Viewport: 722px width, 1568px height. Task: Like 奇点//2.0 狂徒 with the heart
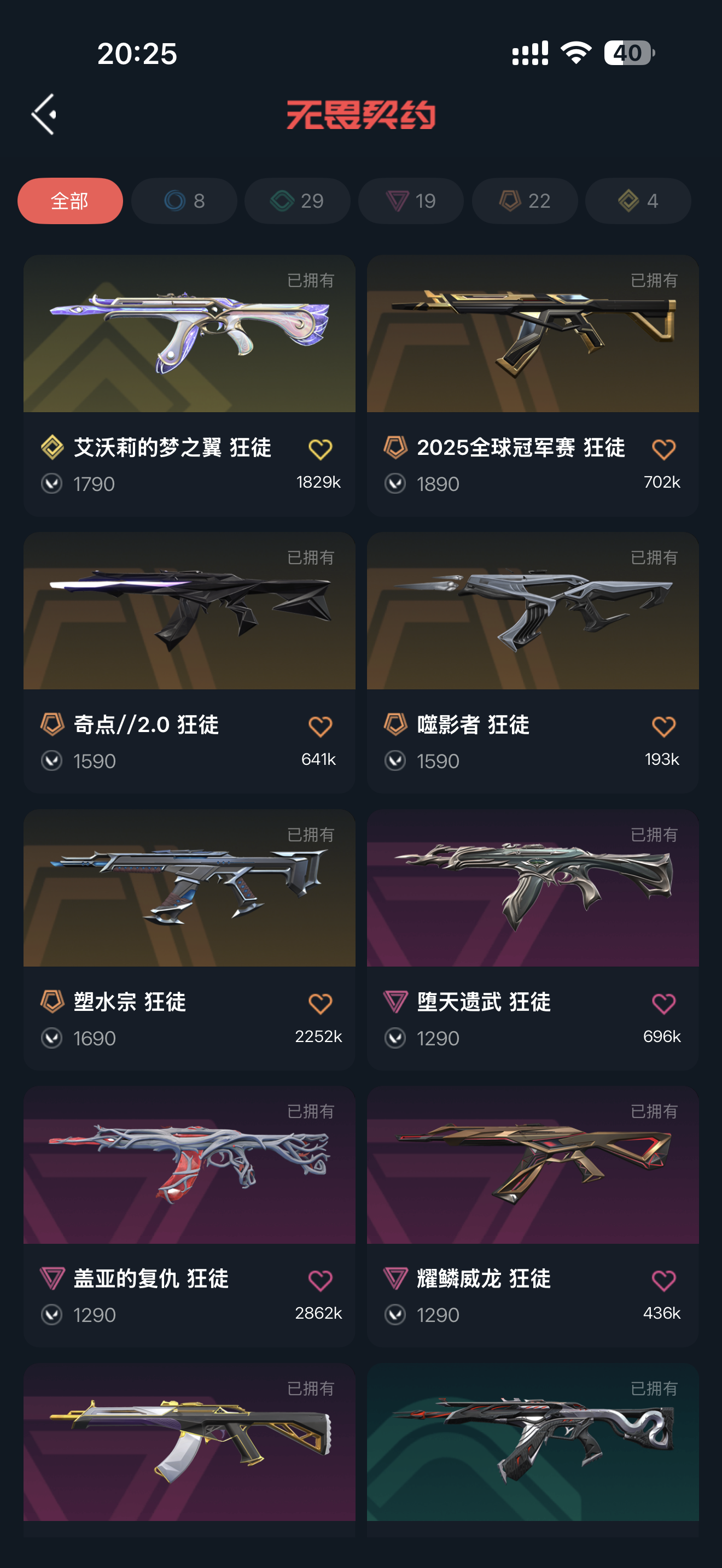tap(320, 726)
